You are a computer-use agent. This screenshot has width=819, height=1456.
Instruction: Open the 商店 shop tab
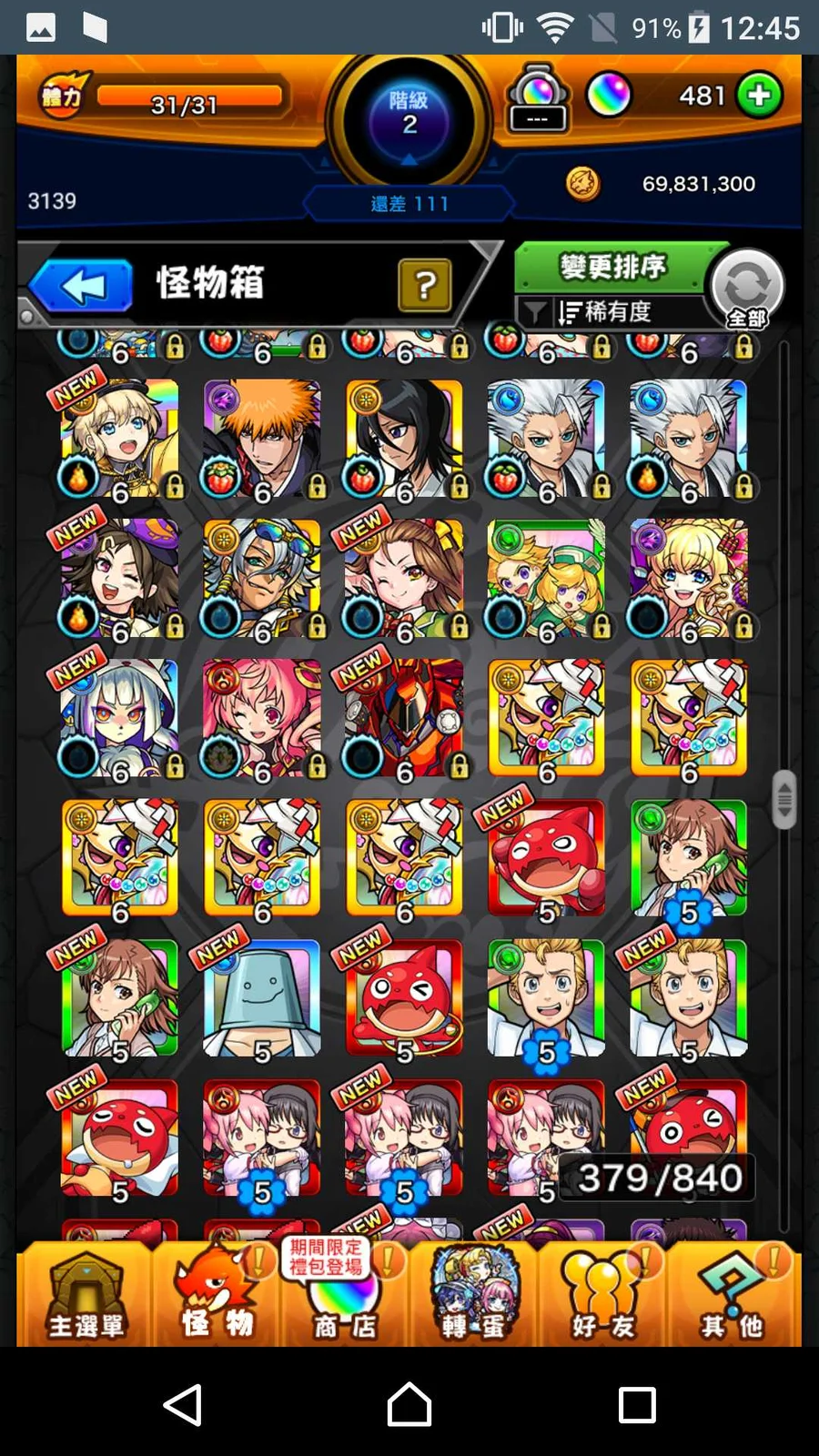click(344, 1294)
